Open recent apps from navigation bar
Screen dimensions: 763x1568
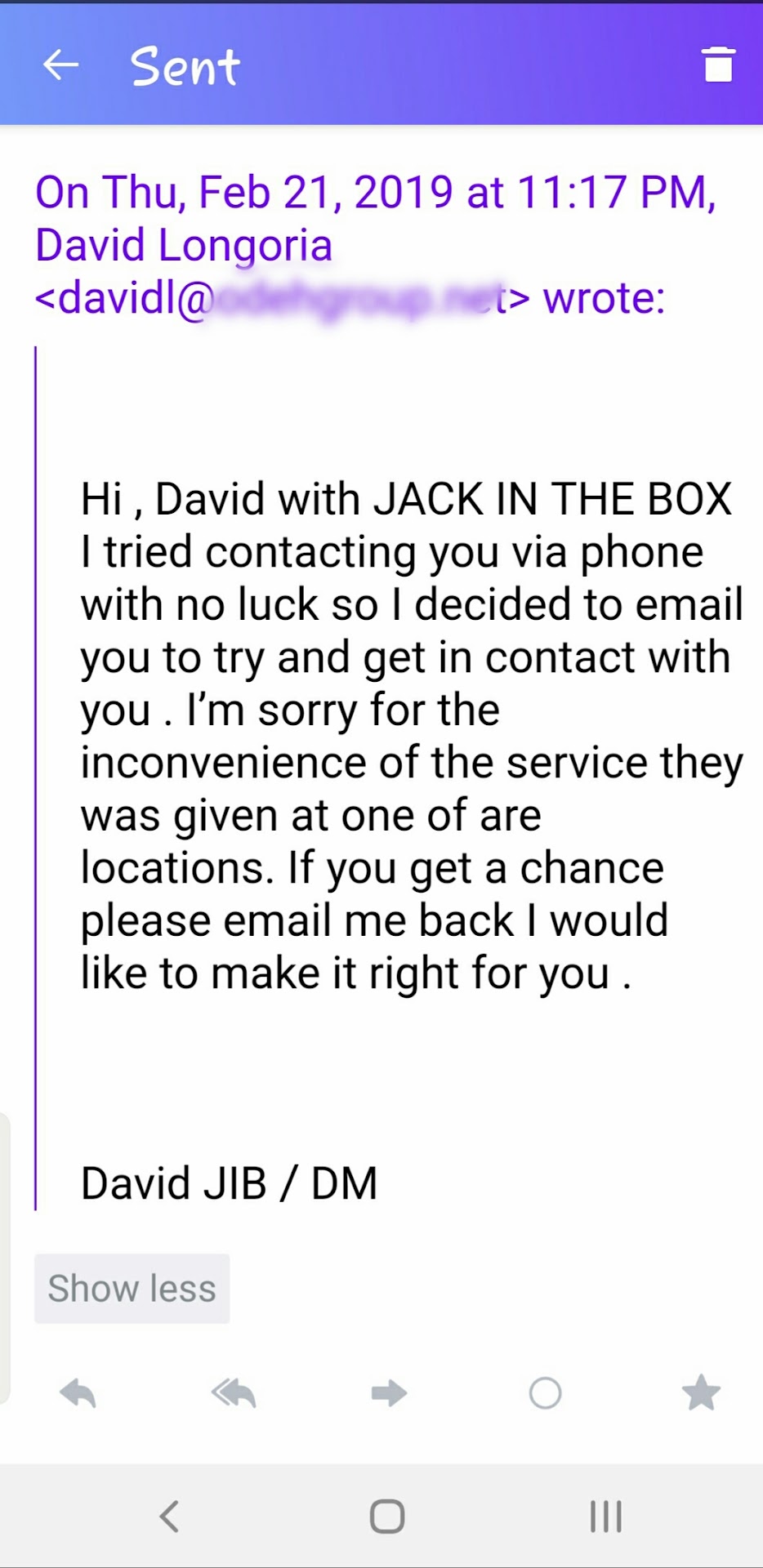coord(605,1517)
